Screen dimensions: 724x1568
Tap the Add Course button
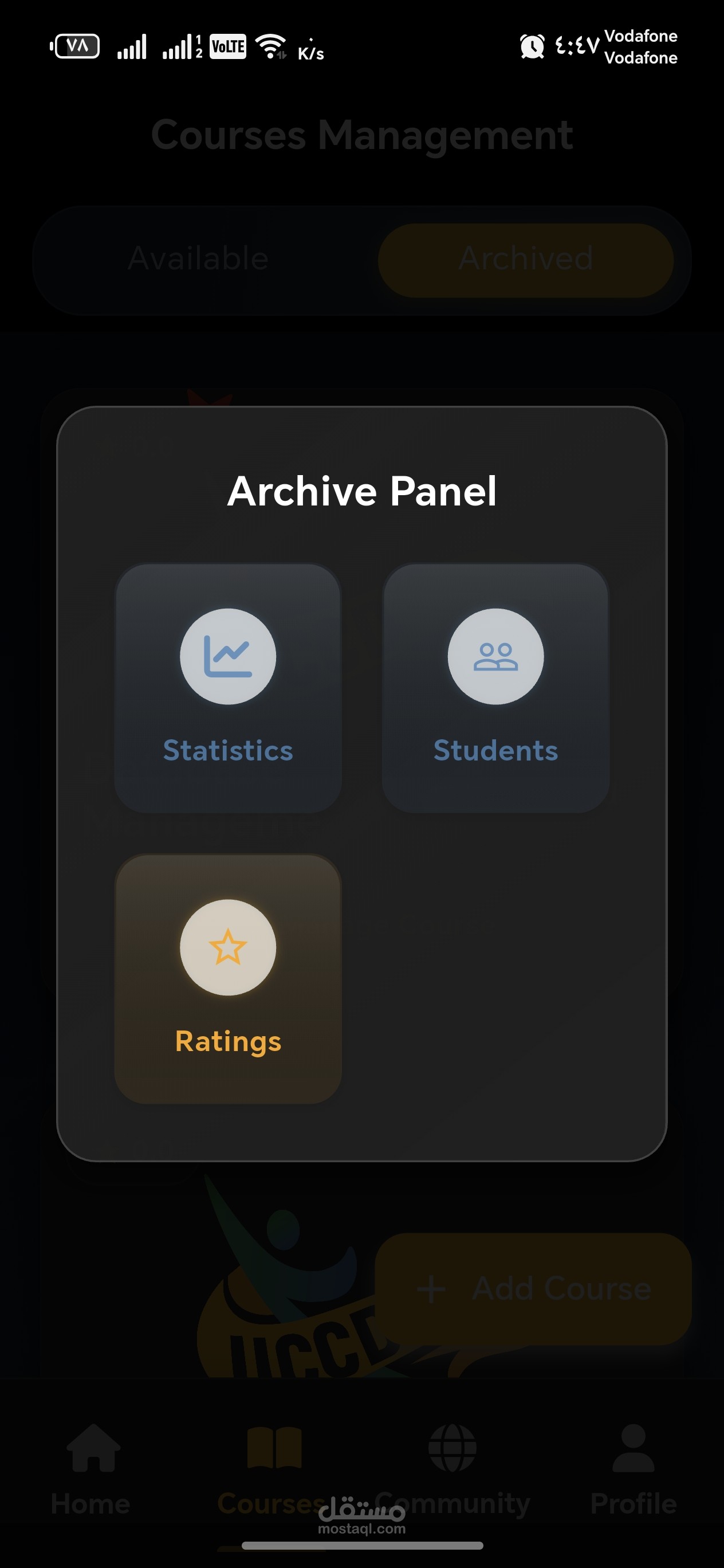[x=533, y=1288]
